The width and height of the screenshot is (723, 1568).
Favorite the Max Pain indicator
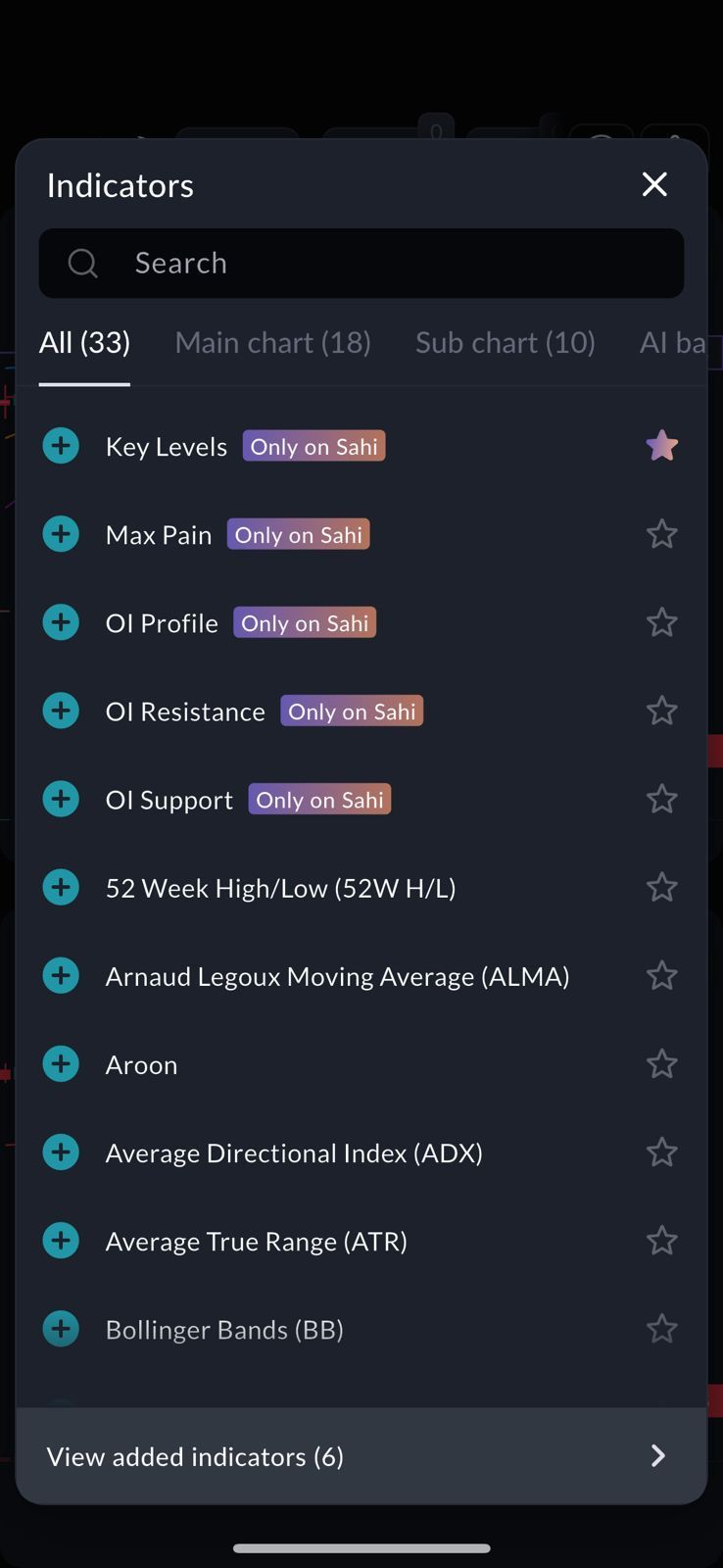pyautogui.click(x=661, y=534)
